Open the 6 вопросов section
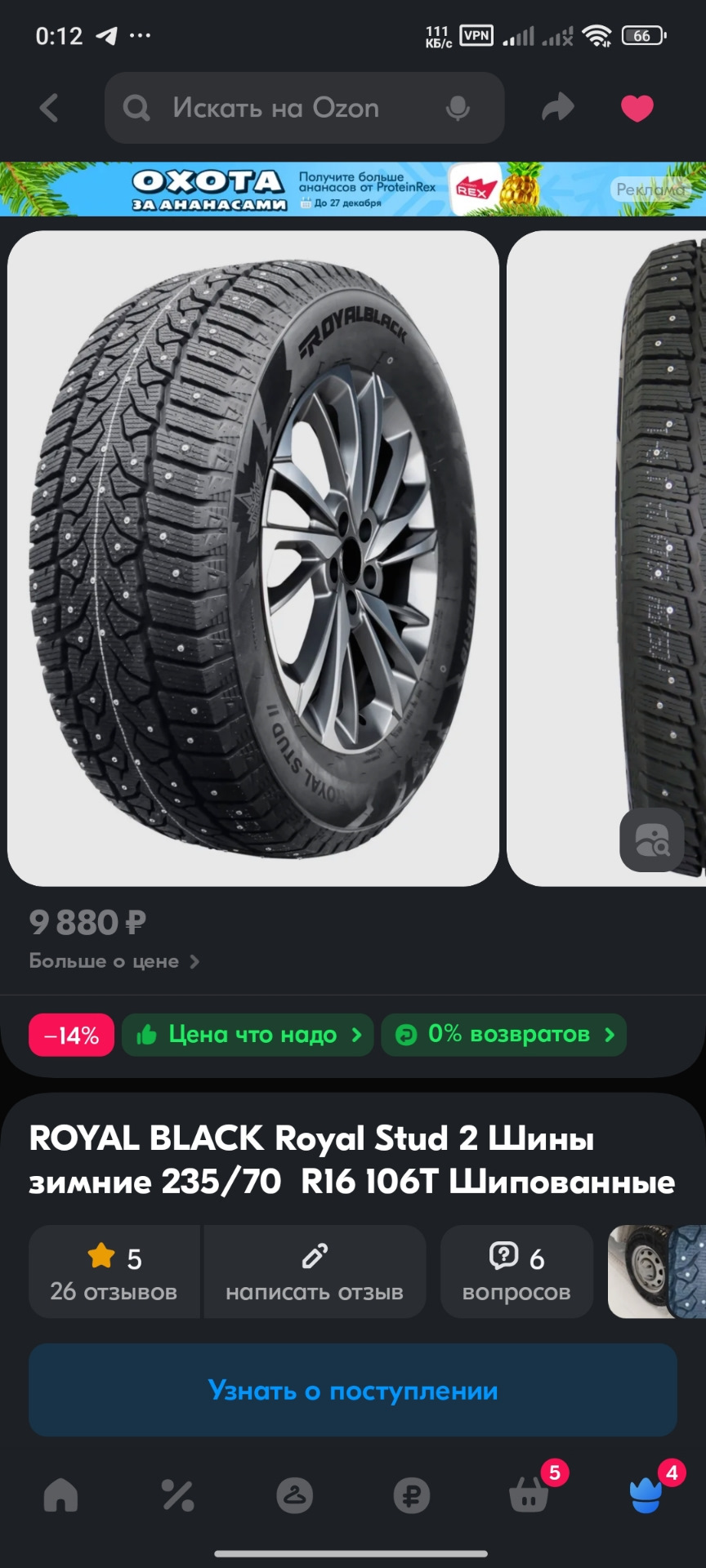 coord(516,1272)
